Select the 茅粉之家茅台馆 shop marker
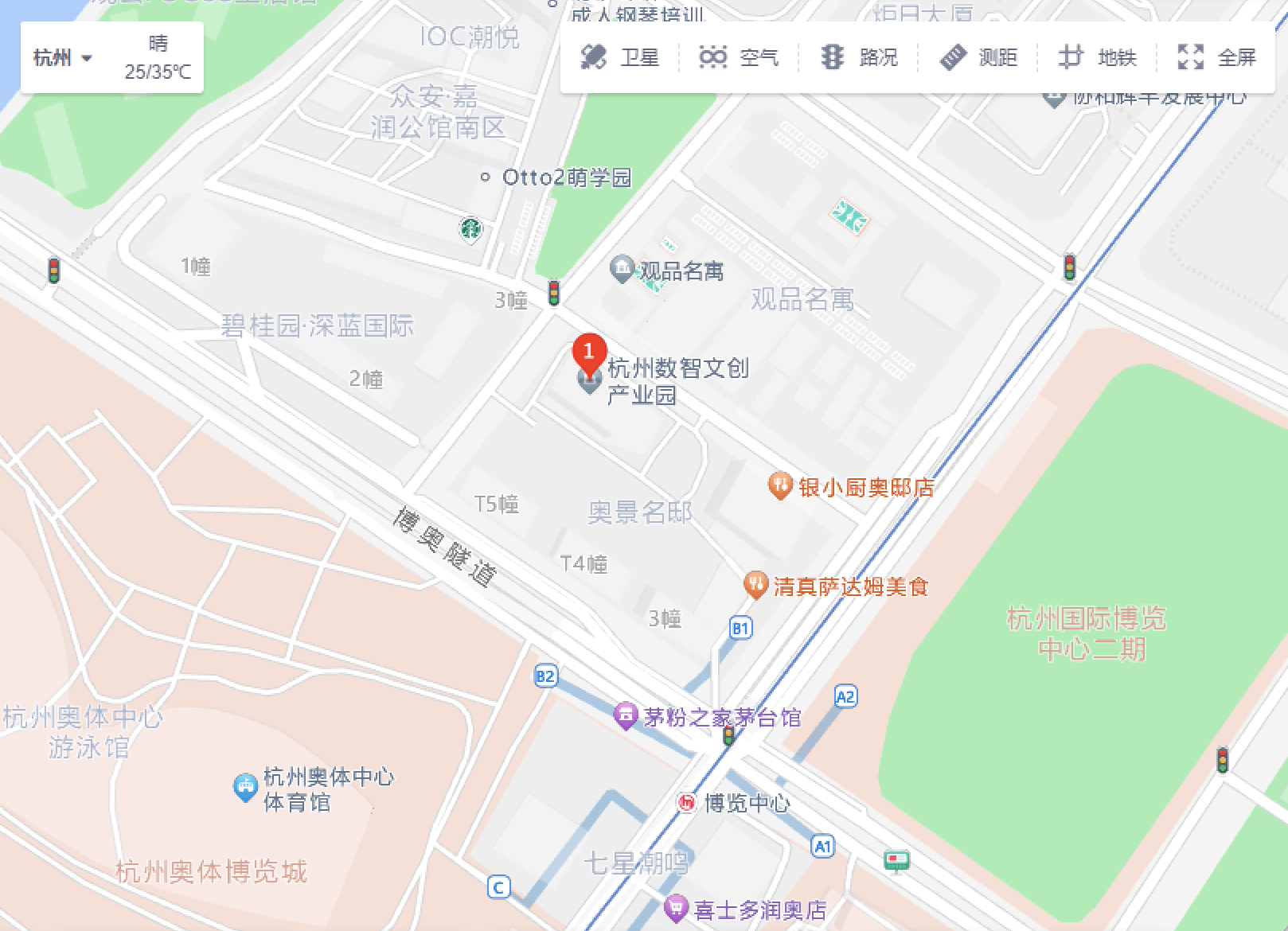 tap(626, 715)
